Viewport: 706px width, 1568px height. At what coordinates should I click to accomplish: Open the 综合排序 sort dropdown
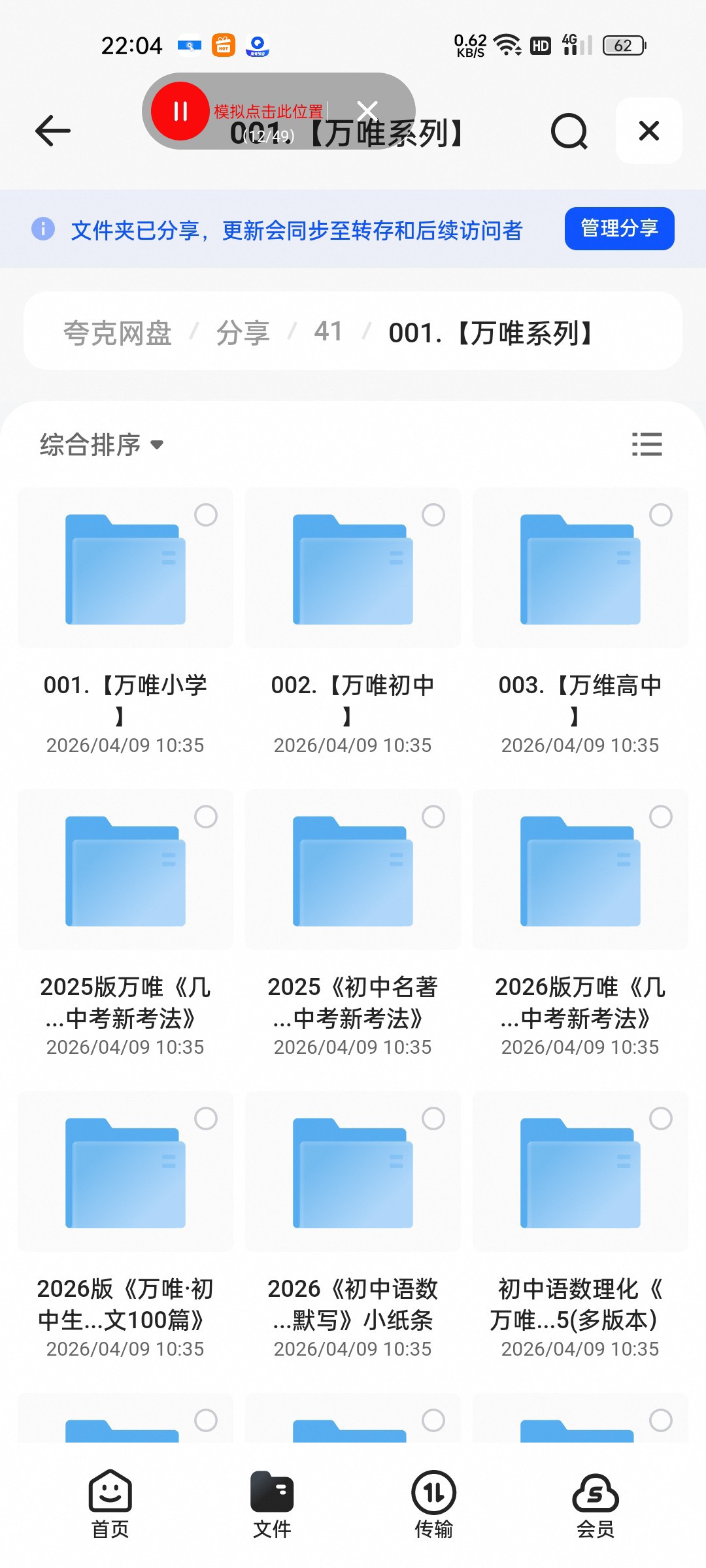(101, 445)
